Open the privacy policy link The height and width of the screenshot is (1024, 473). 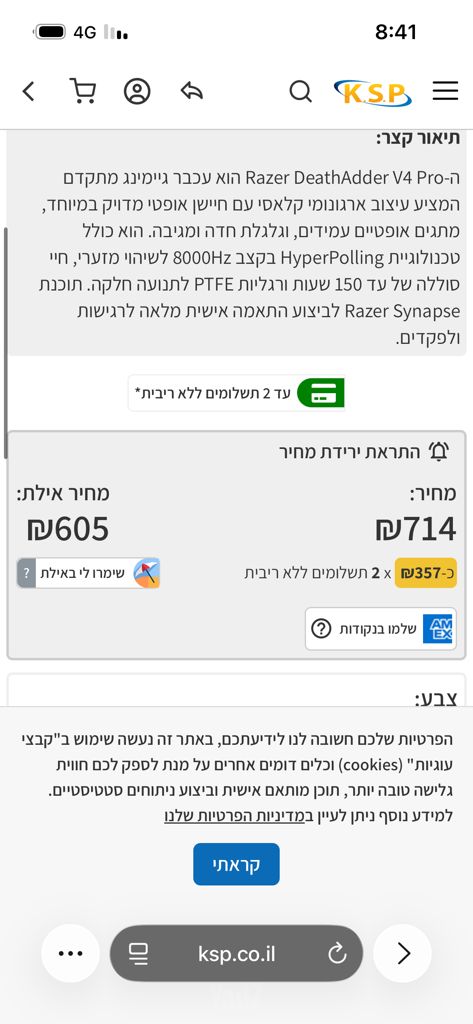tap(235, 816)
